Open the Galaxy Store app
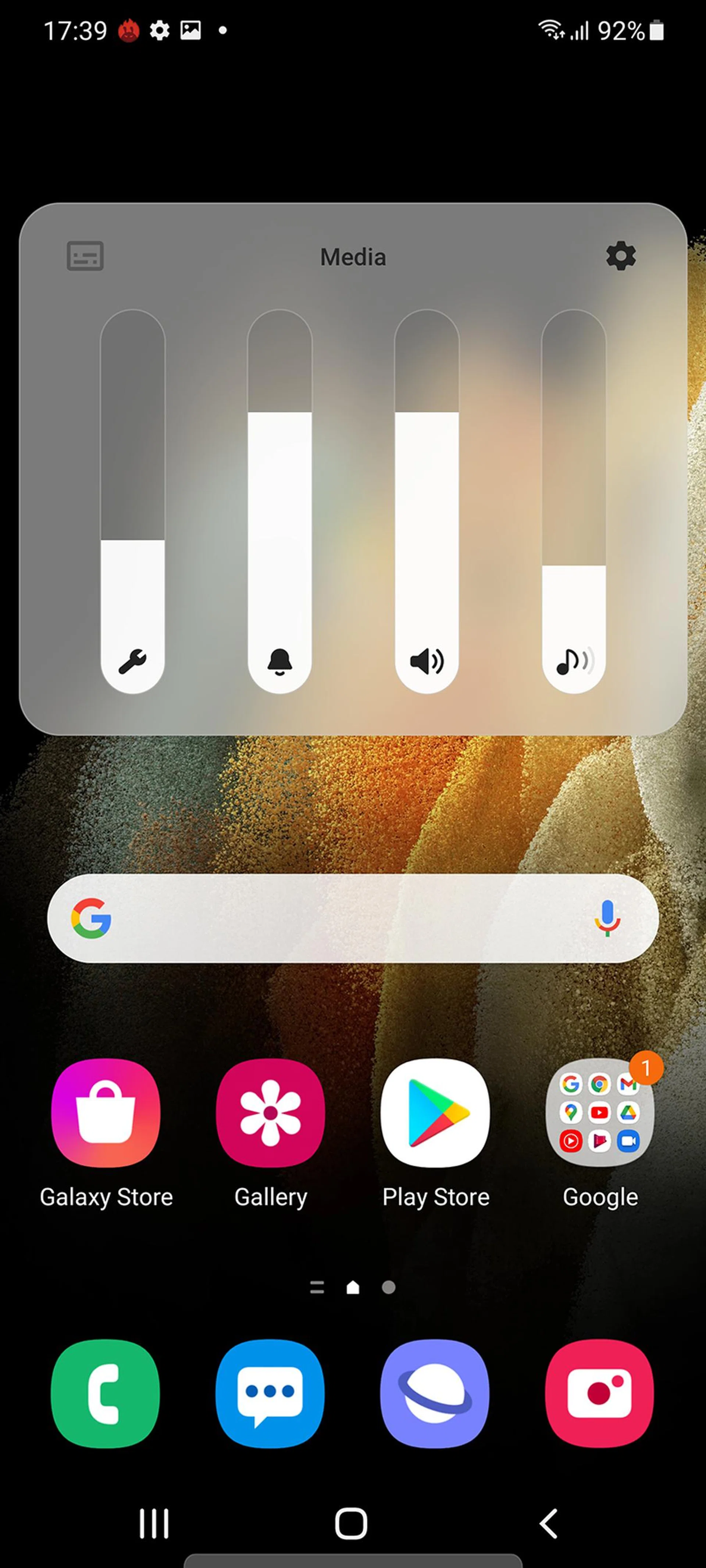 click(x=106, y=1113)
